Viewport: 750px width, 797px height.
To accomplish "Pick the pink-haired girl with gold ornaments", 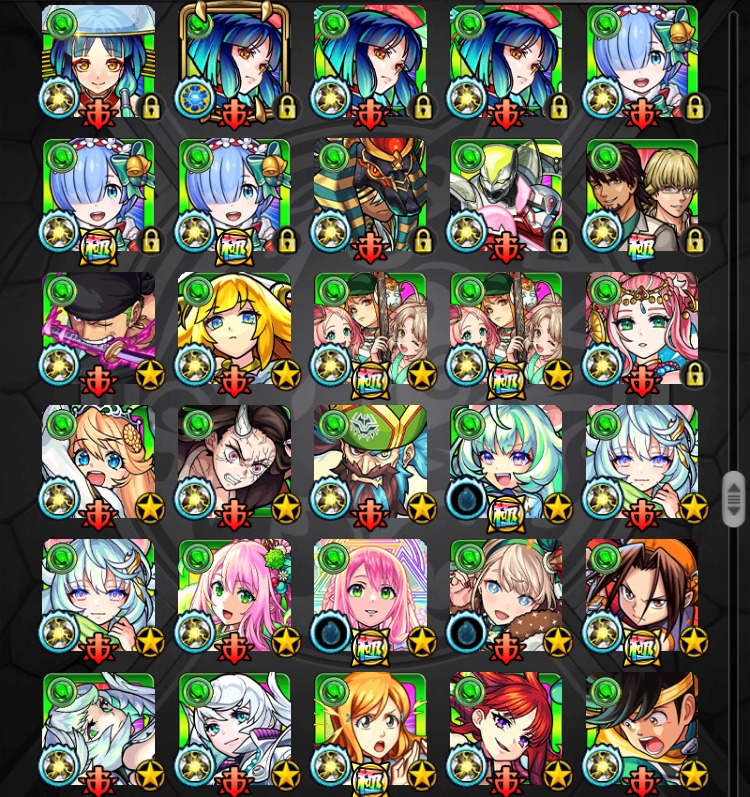I will click(642, 330).
